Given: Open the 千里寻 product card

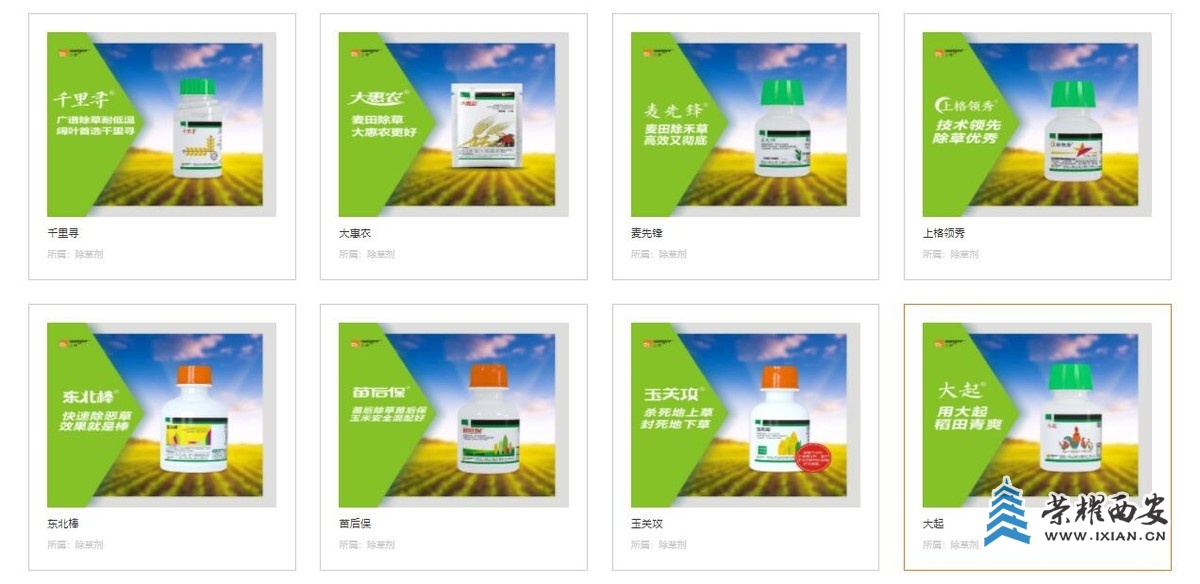Looking at the screenshot, I should [161, 125].
